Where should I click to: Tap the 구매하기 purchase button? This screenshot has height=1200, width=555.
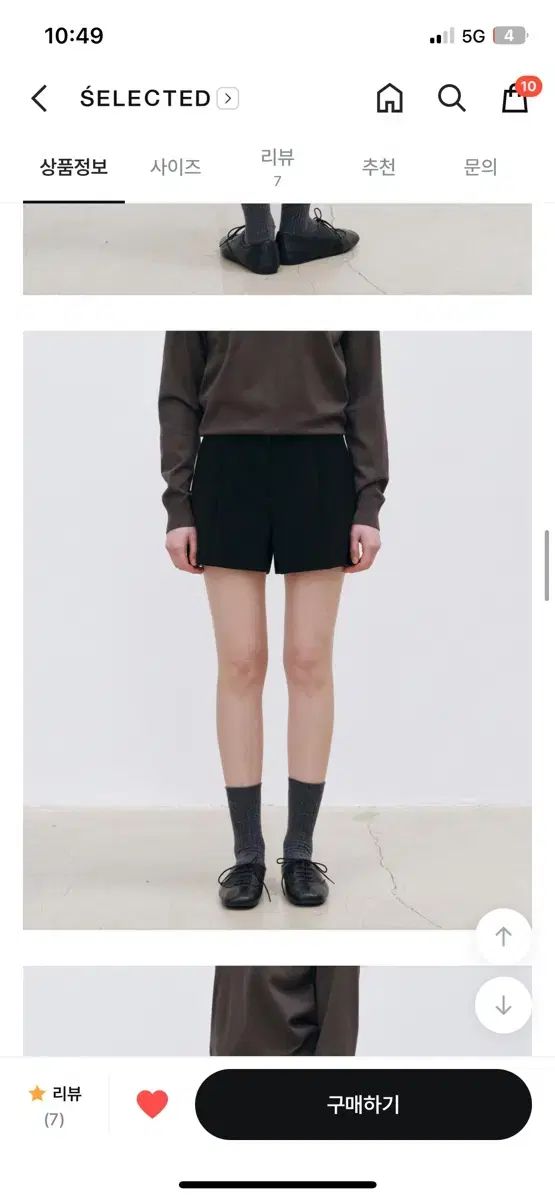click(x=363, y=1104)
